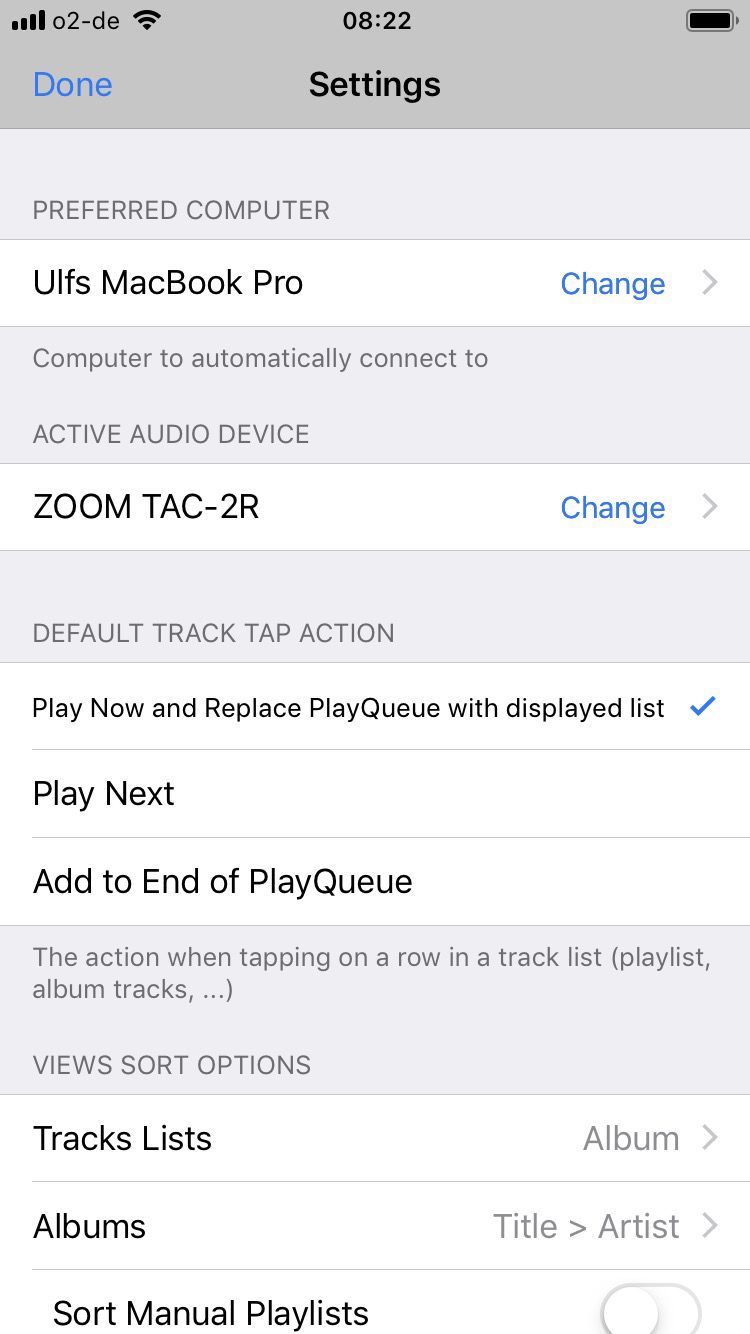Screen dimensions: 750x1334
Task: Select Play Next as tap action
Action: click(x=104, y=794)
